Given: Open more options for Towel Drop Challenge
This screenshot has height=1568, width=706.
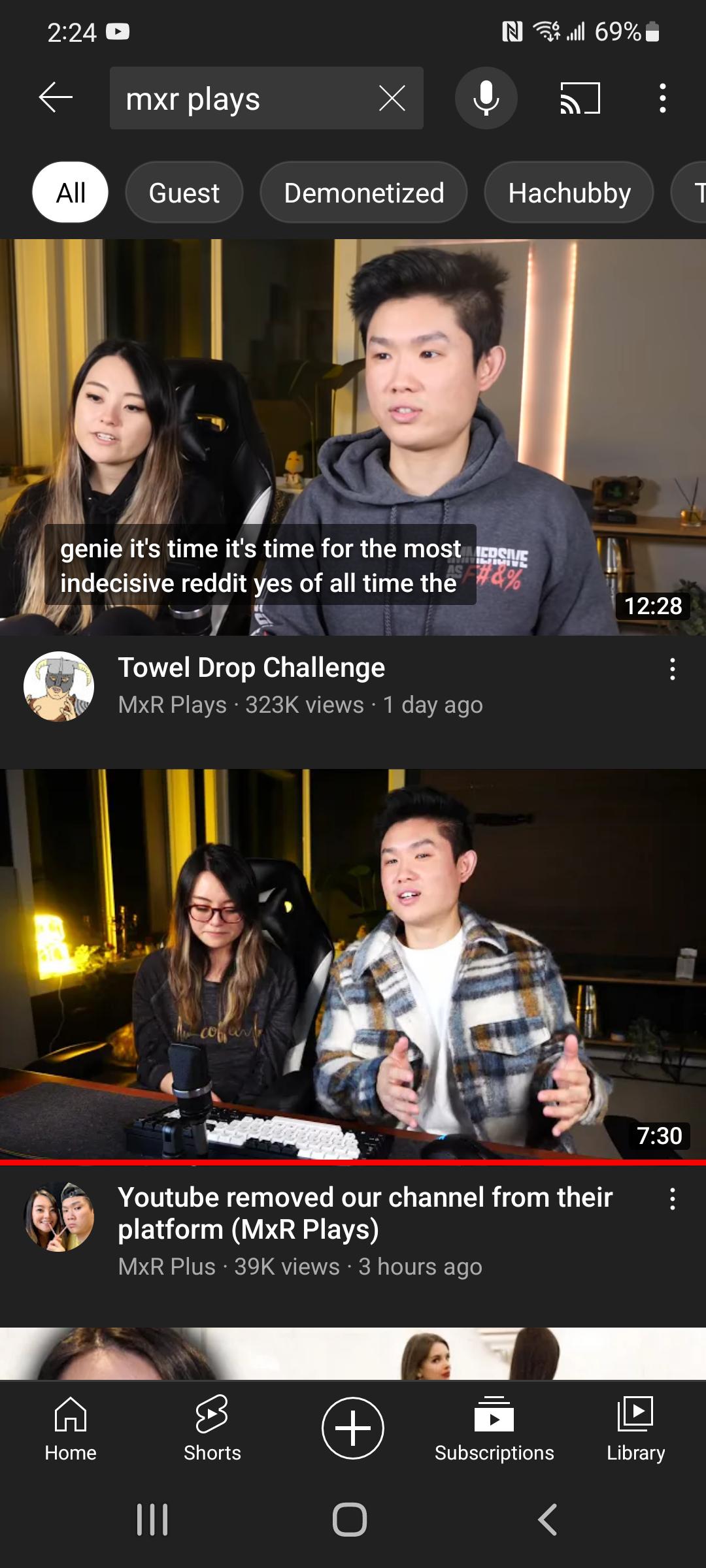Looking at the screenshot, I should tap(672, 670).
